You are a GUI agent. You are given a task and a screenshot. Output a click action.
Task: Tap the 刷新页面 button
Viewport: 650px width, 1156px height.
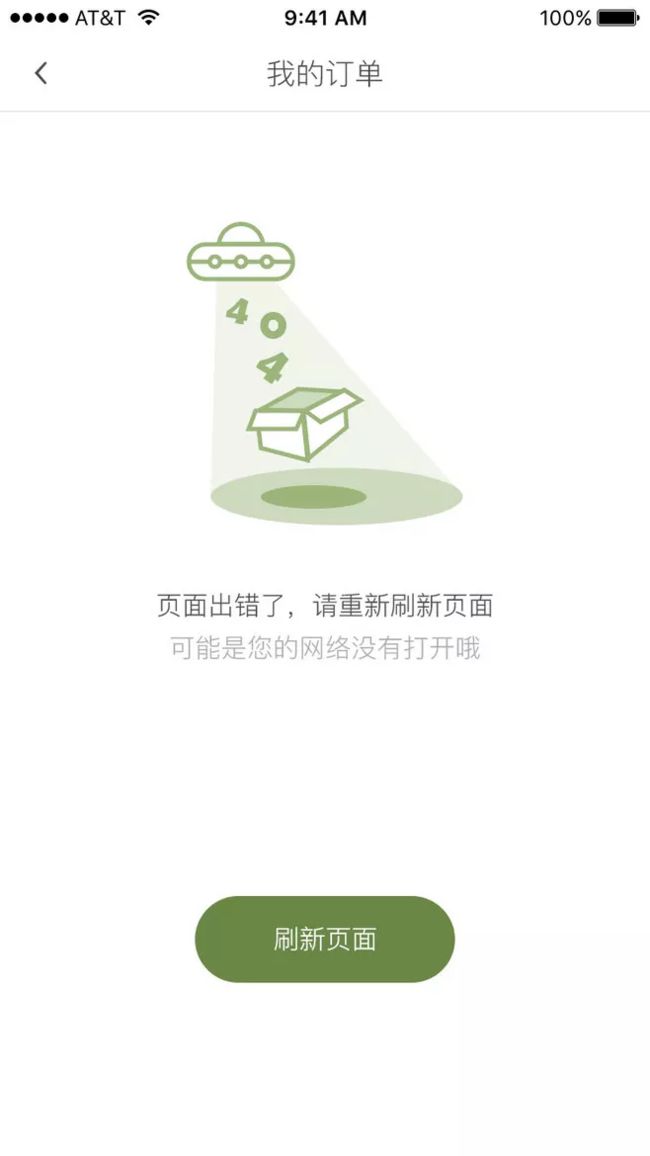tap(324, 939)
